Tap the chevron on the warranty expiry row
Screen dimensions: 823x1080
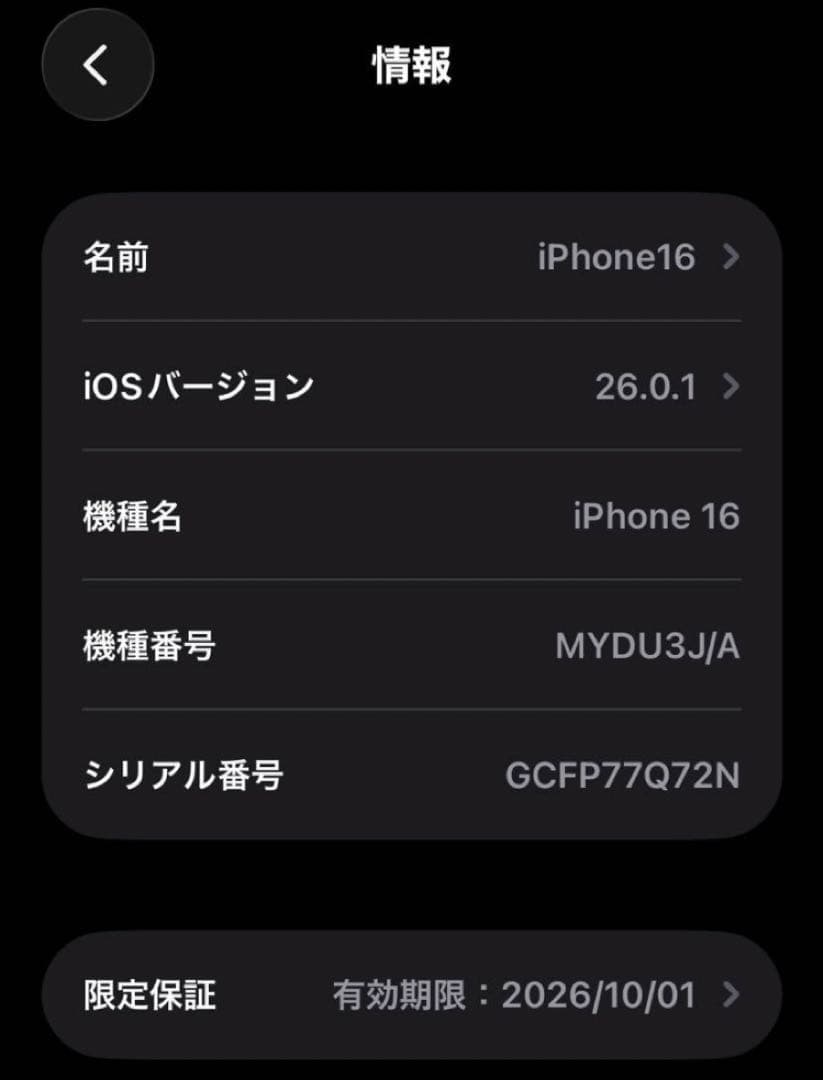729,995
